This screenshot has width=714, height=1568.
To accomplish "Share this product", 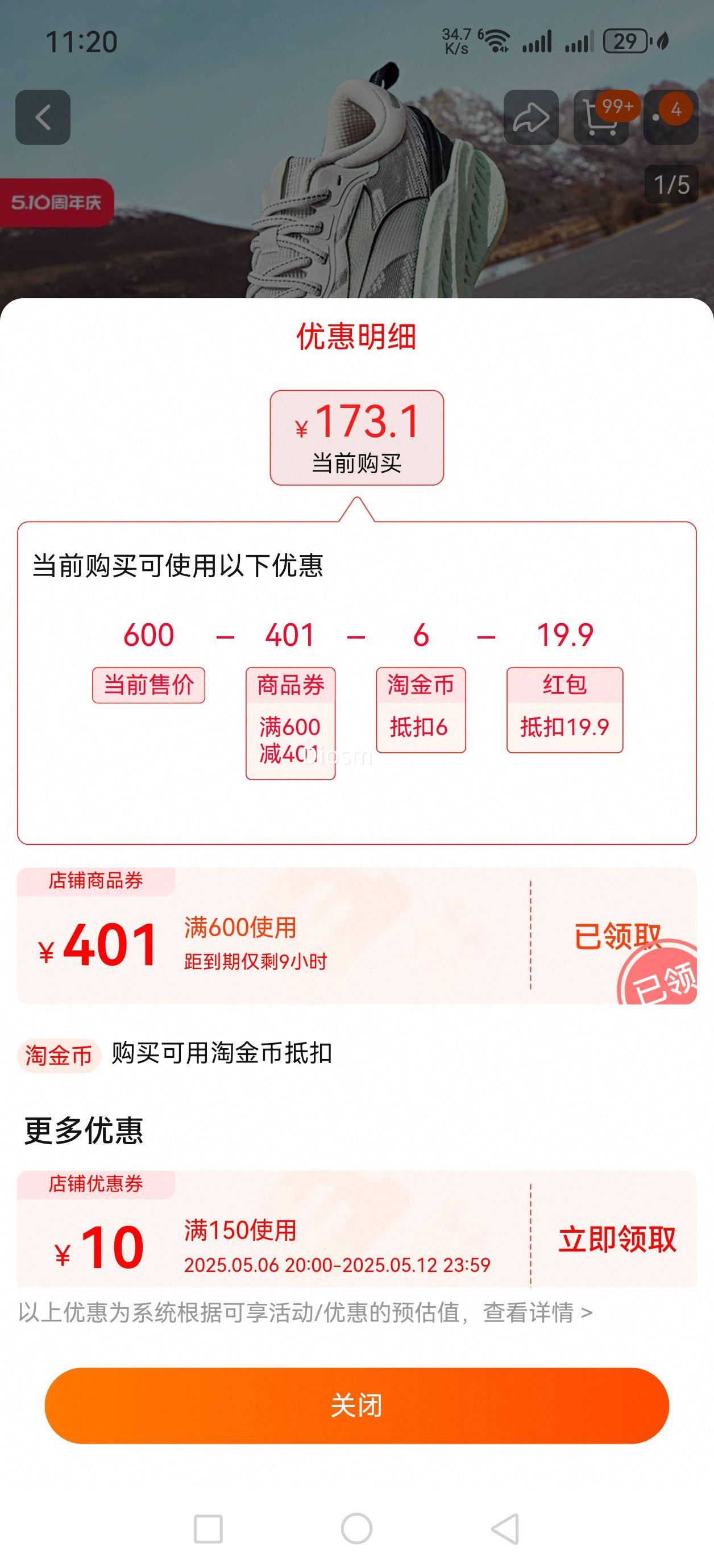I will tap(530, 118).
